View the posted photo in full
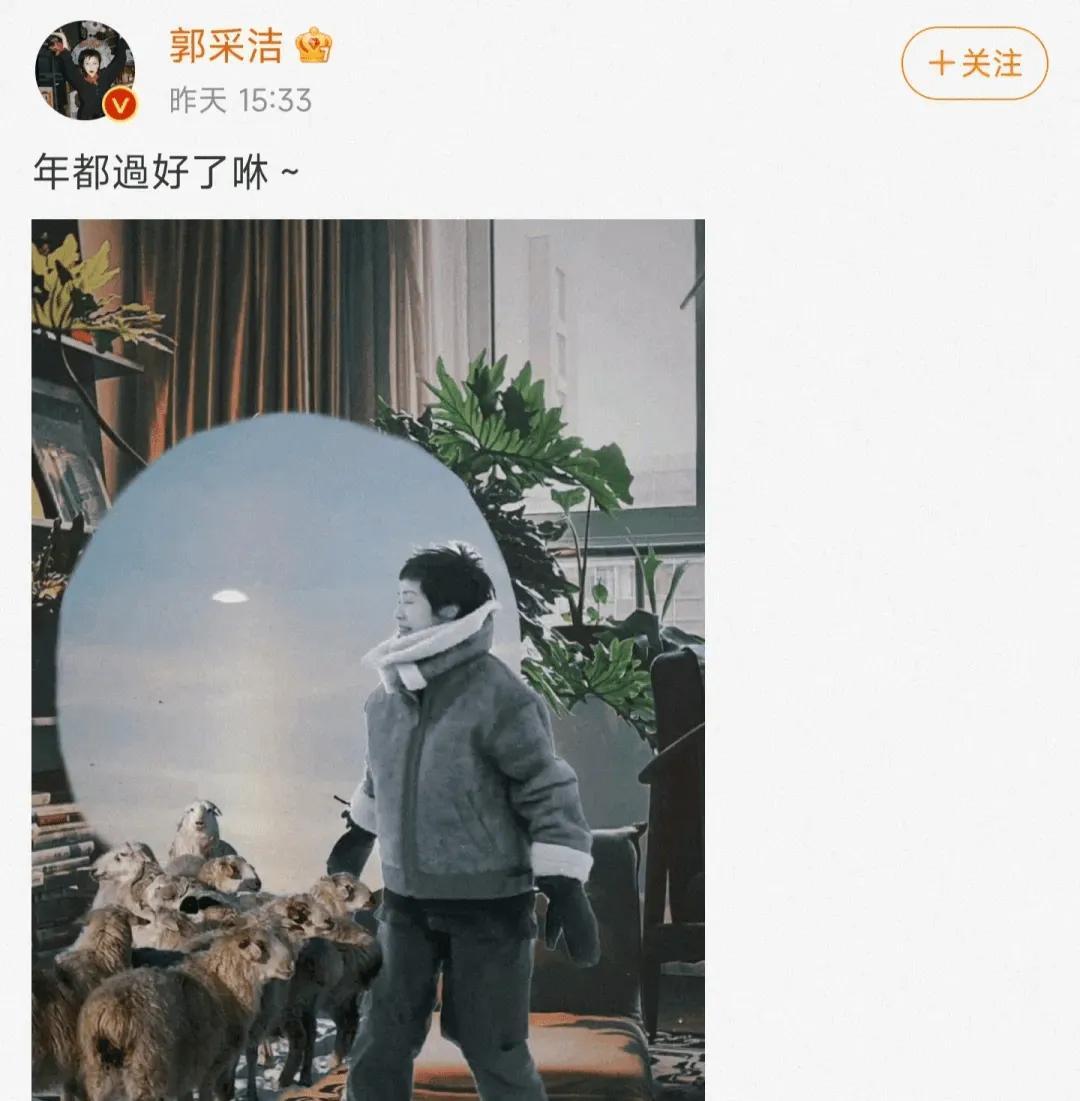This screenshot has height=1101, width=1080. (x=368, y=660)
